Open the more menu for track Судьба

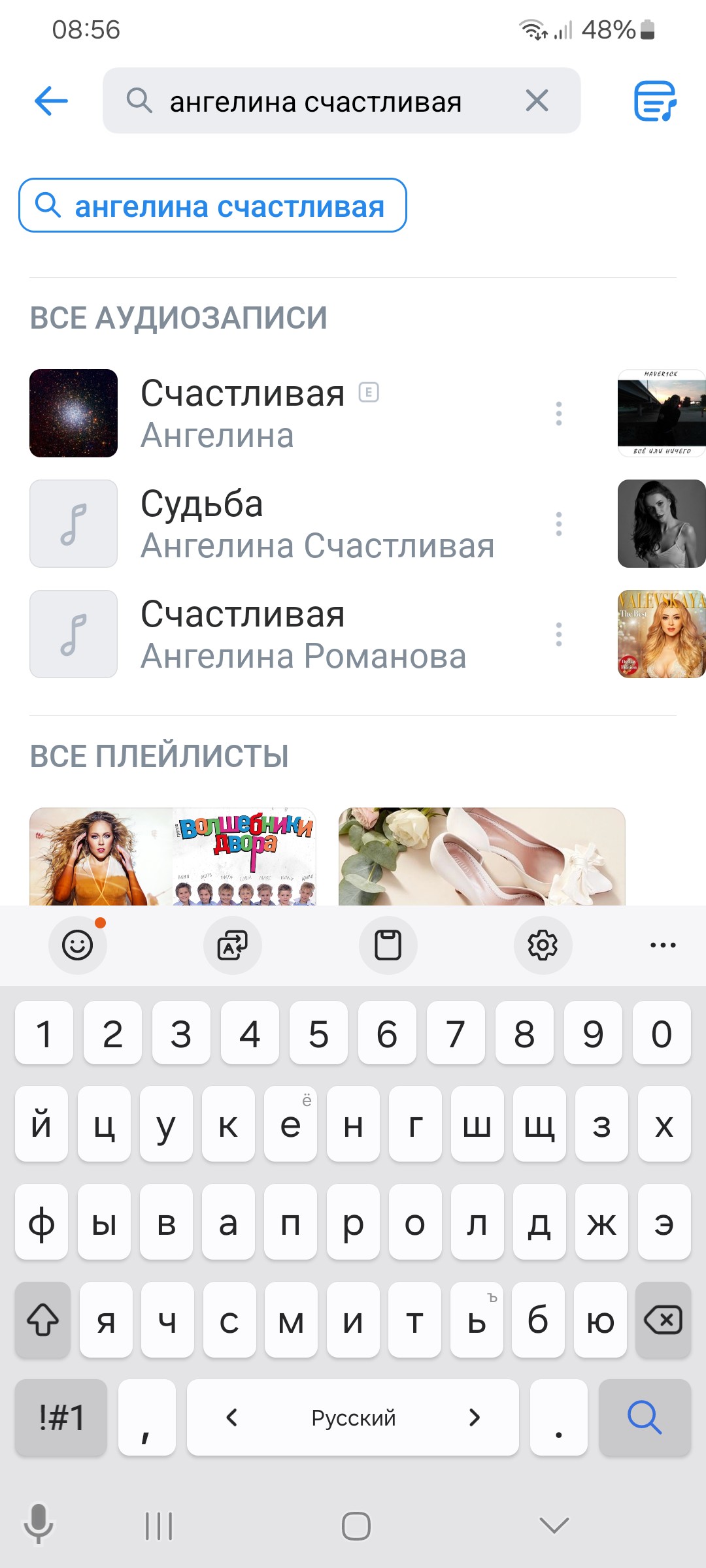tap(558, 524)
